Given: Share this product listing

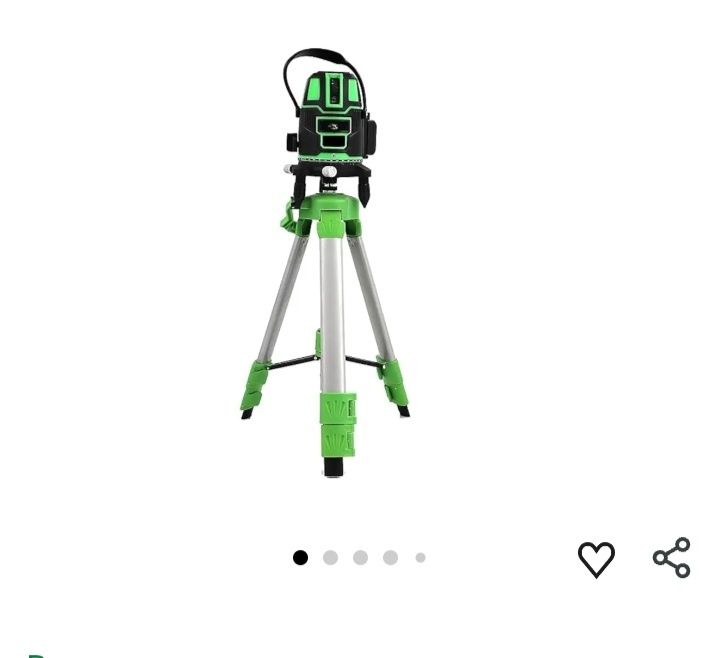Looking at the screenshot, I should pos(672,558).
